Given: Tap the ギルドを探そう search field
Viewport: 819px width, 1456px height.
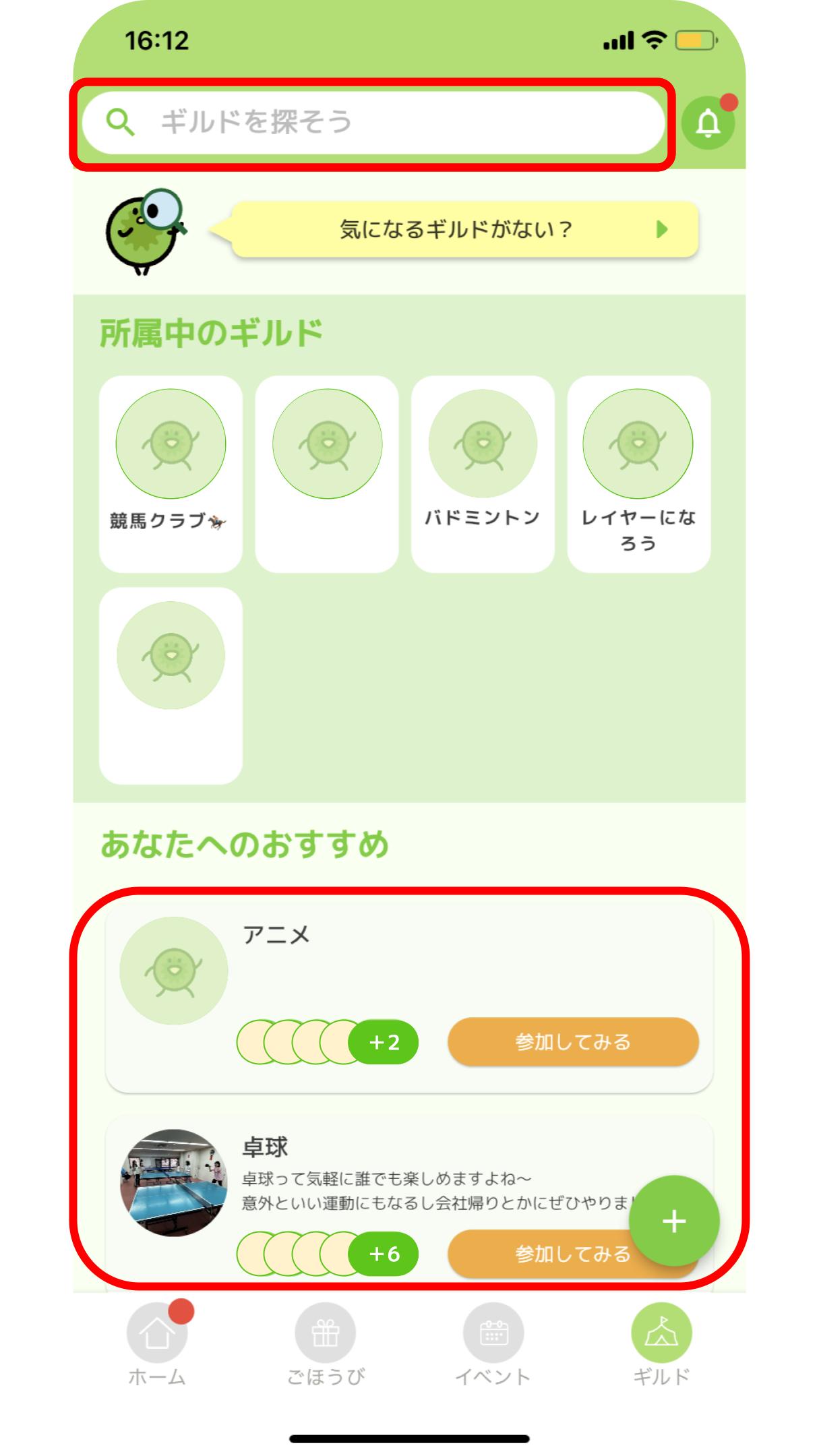Looking at the screenshot, I should pos(373,123).
